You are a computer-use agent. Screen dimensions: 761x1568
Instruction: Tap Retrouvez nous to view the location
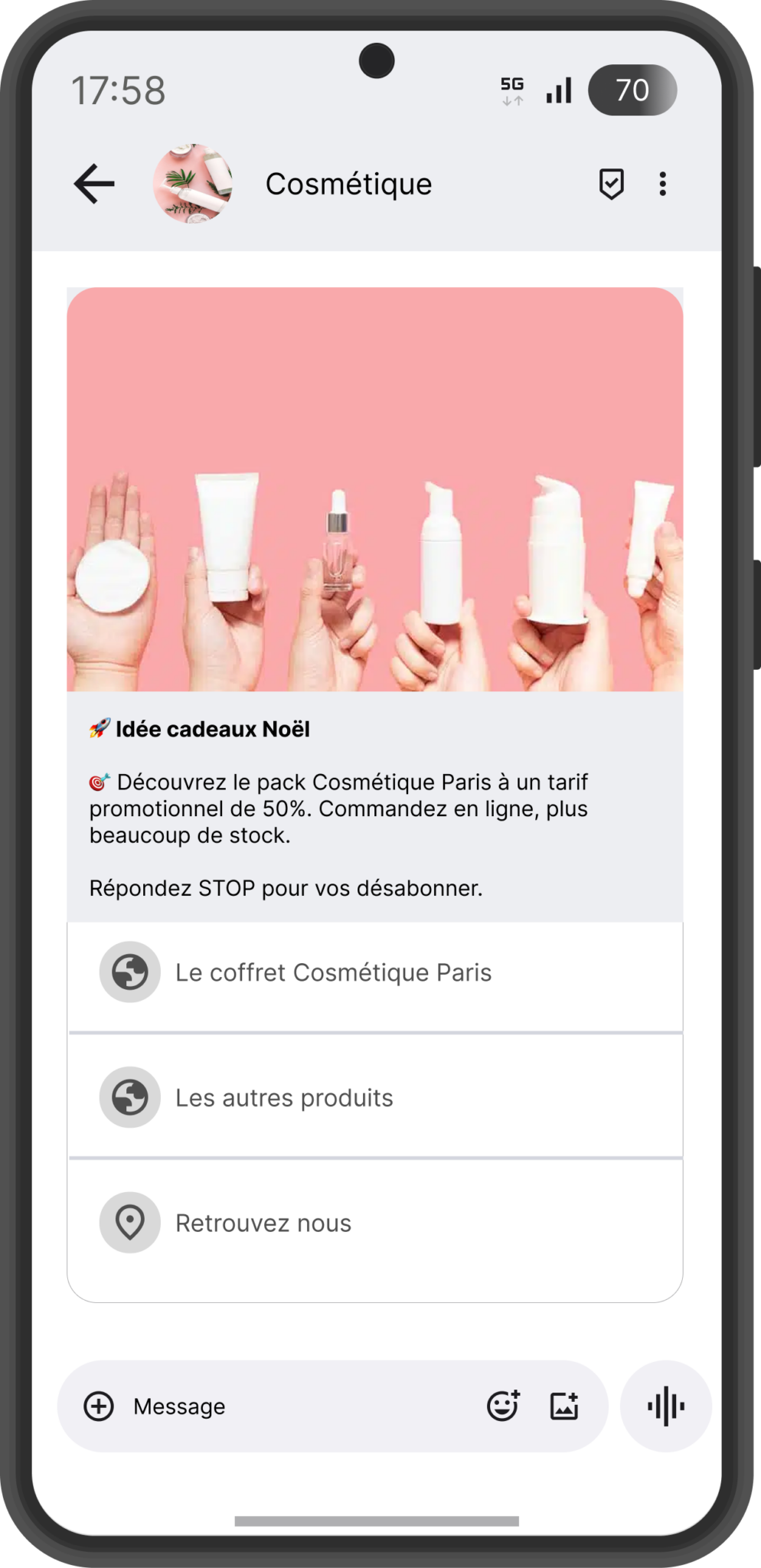[263, 1222]
